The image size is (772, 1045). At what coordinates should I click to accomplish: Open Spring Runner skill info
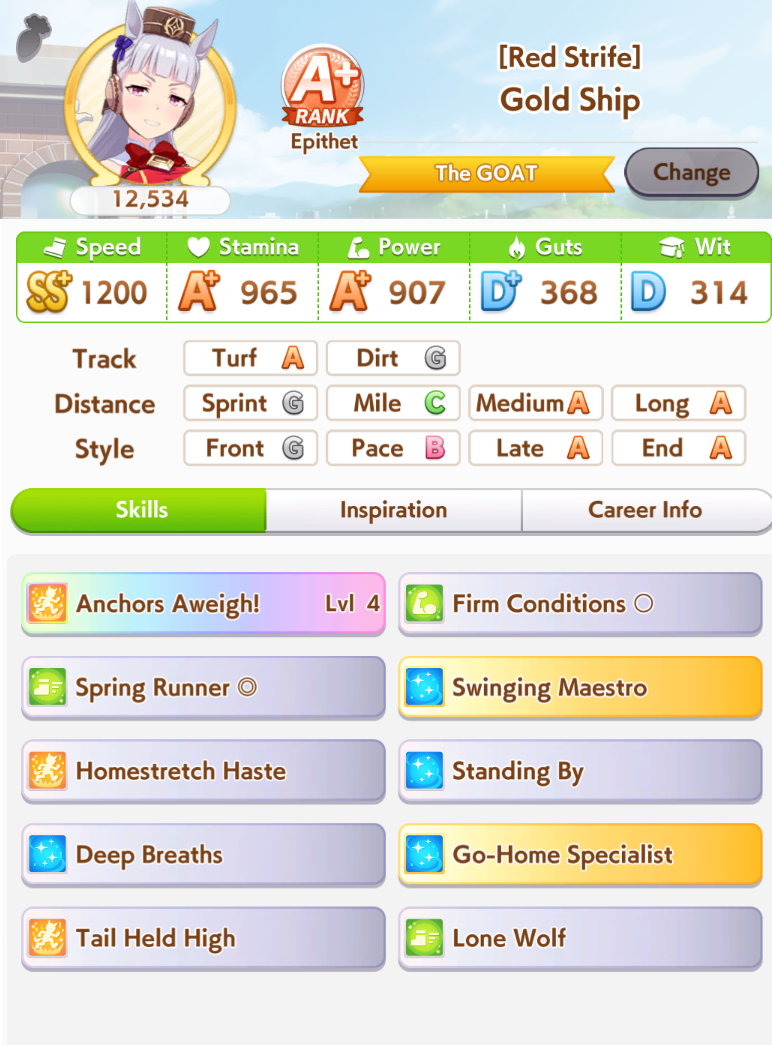[x=203, y=688]
